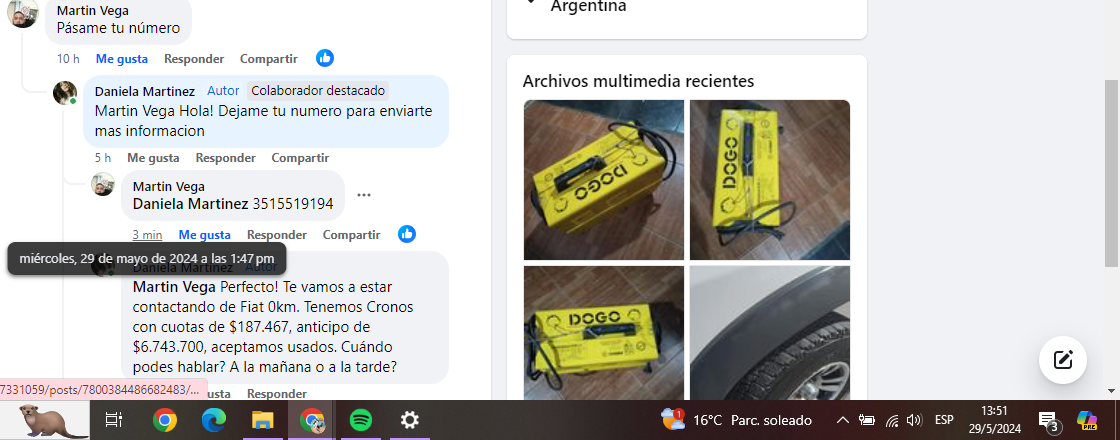Viewport: 1120px width, 440px height.
Task: Share Daniela Martinez's 'Dejame tu numero' comment
Action: (300, 158)
